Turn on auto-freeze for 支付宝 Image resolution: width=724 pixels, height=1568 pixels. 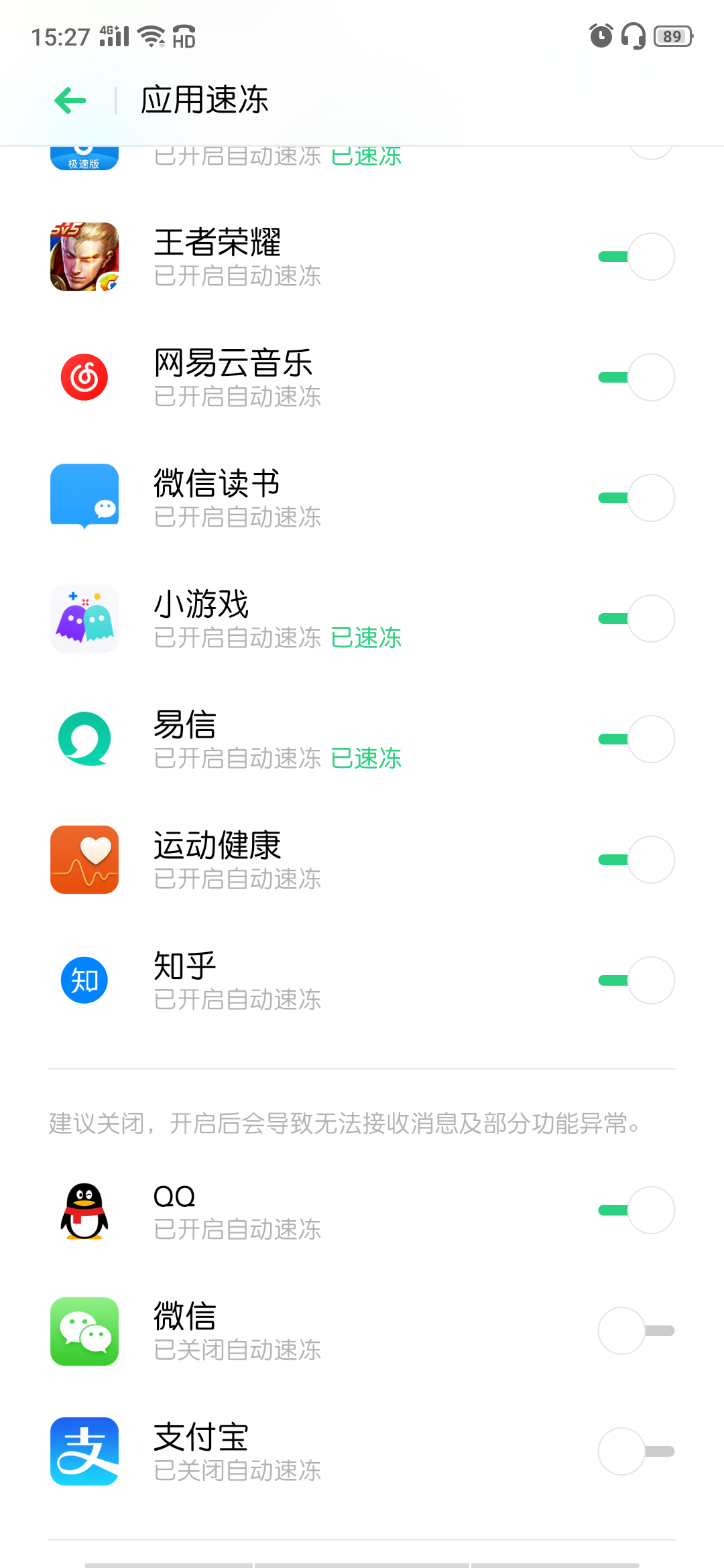click(636, 1451)
